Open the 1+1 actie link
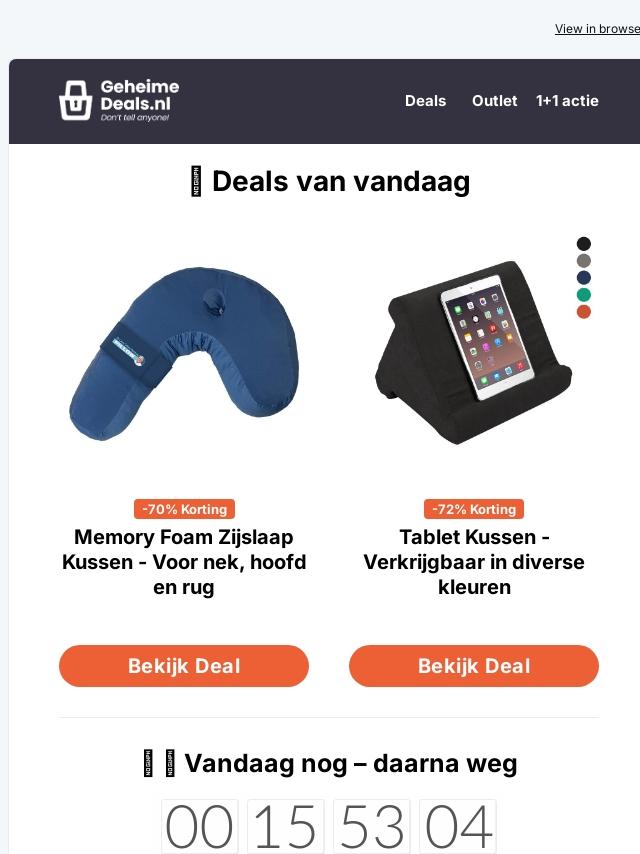Screen dimensions: 640x854 [x=567, y=101]
